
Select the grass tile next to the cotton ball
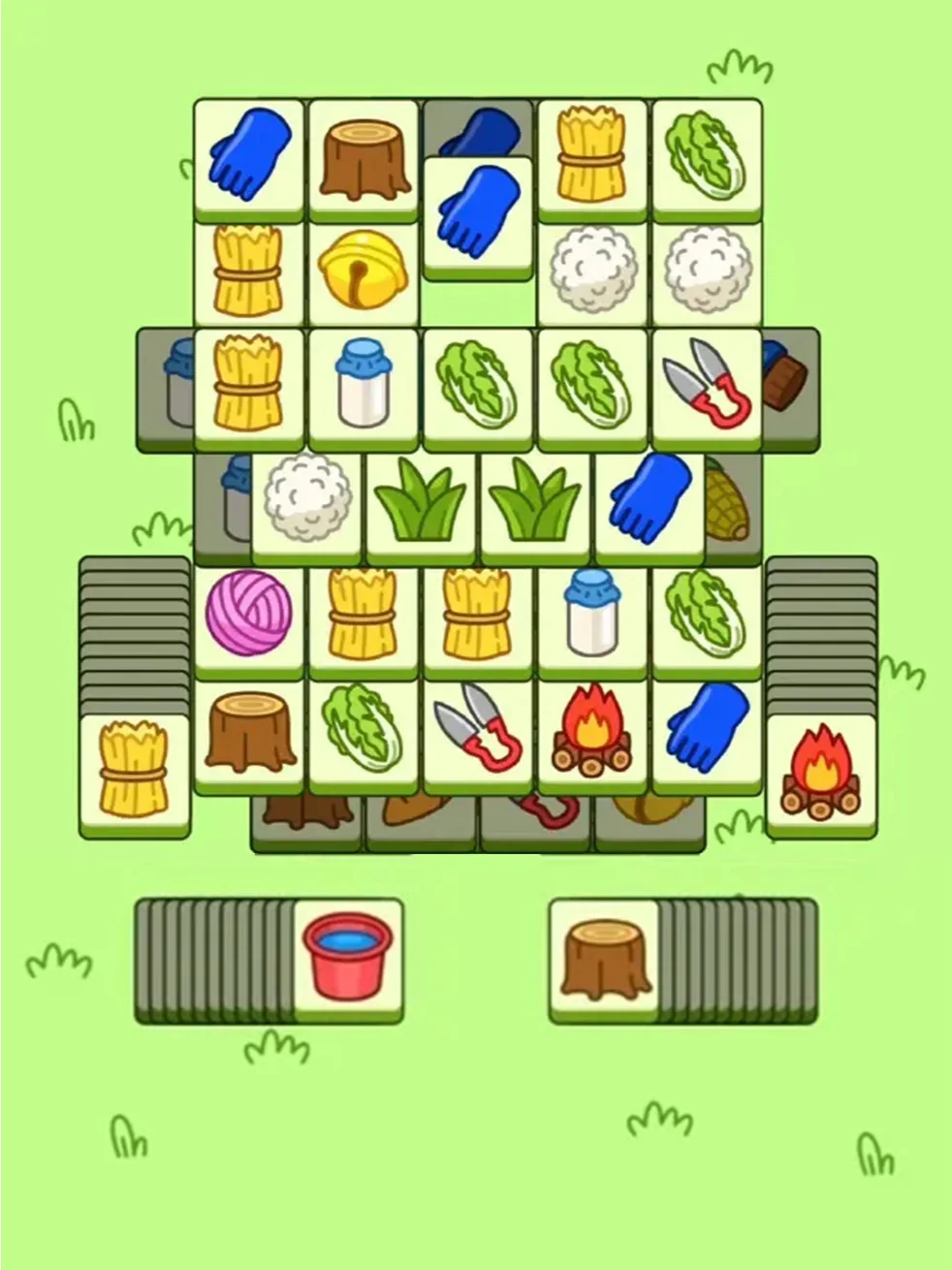(x=421, y=502)
